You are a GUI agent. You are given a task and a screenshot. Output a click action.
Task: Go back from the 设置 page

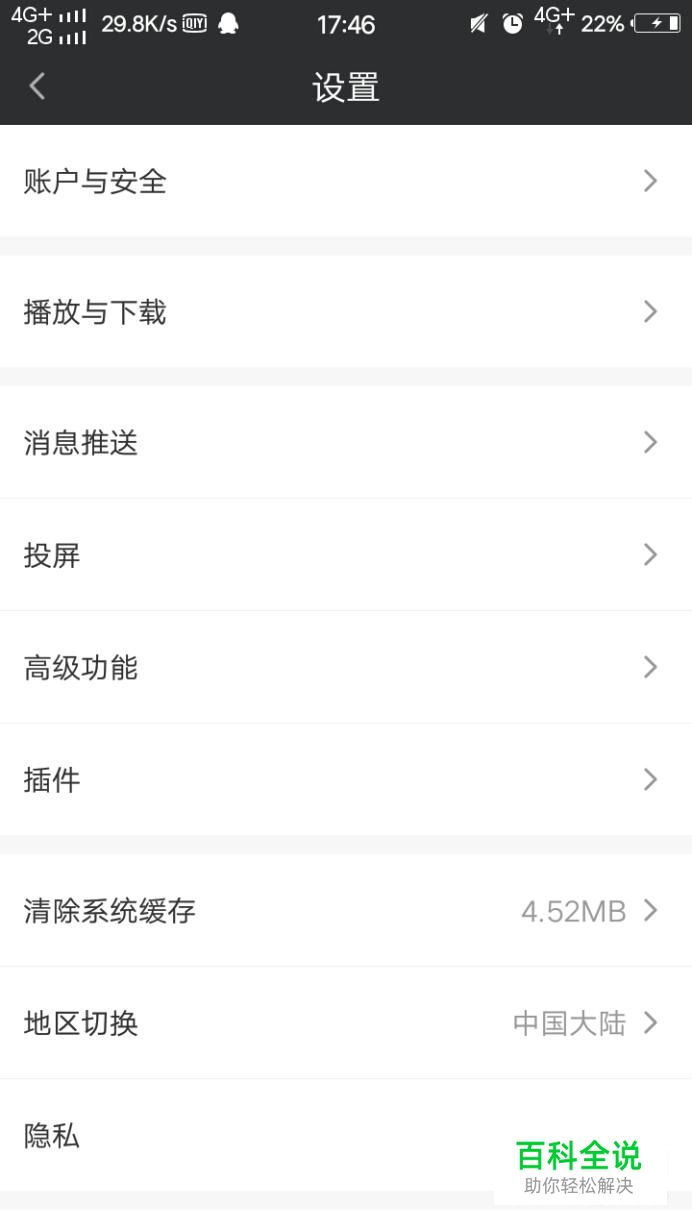(38, 87)
